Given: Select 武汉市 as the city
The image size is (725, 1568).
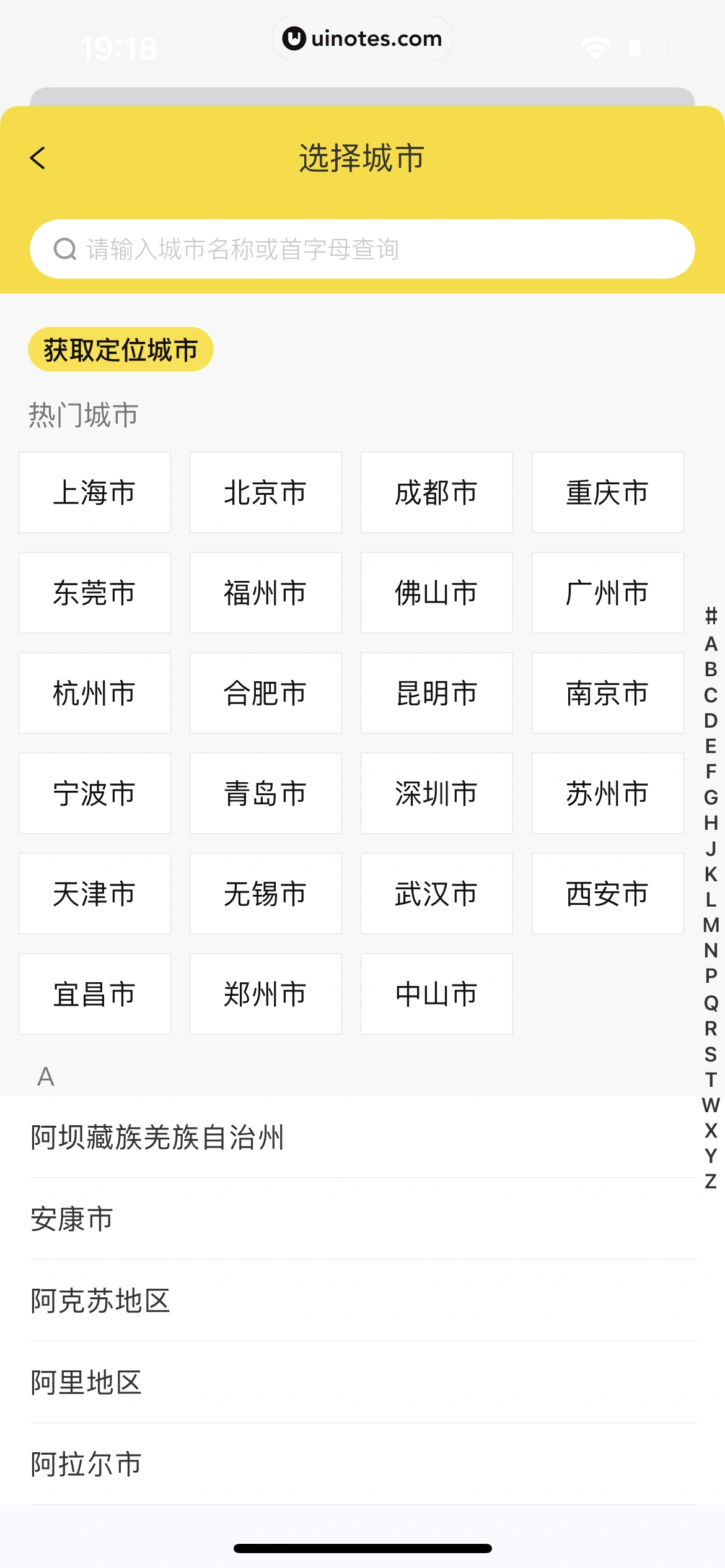Looking at the screenshot, I should pos(437,894).
